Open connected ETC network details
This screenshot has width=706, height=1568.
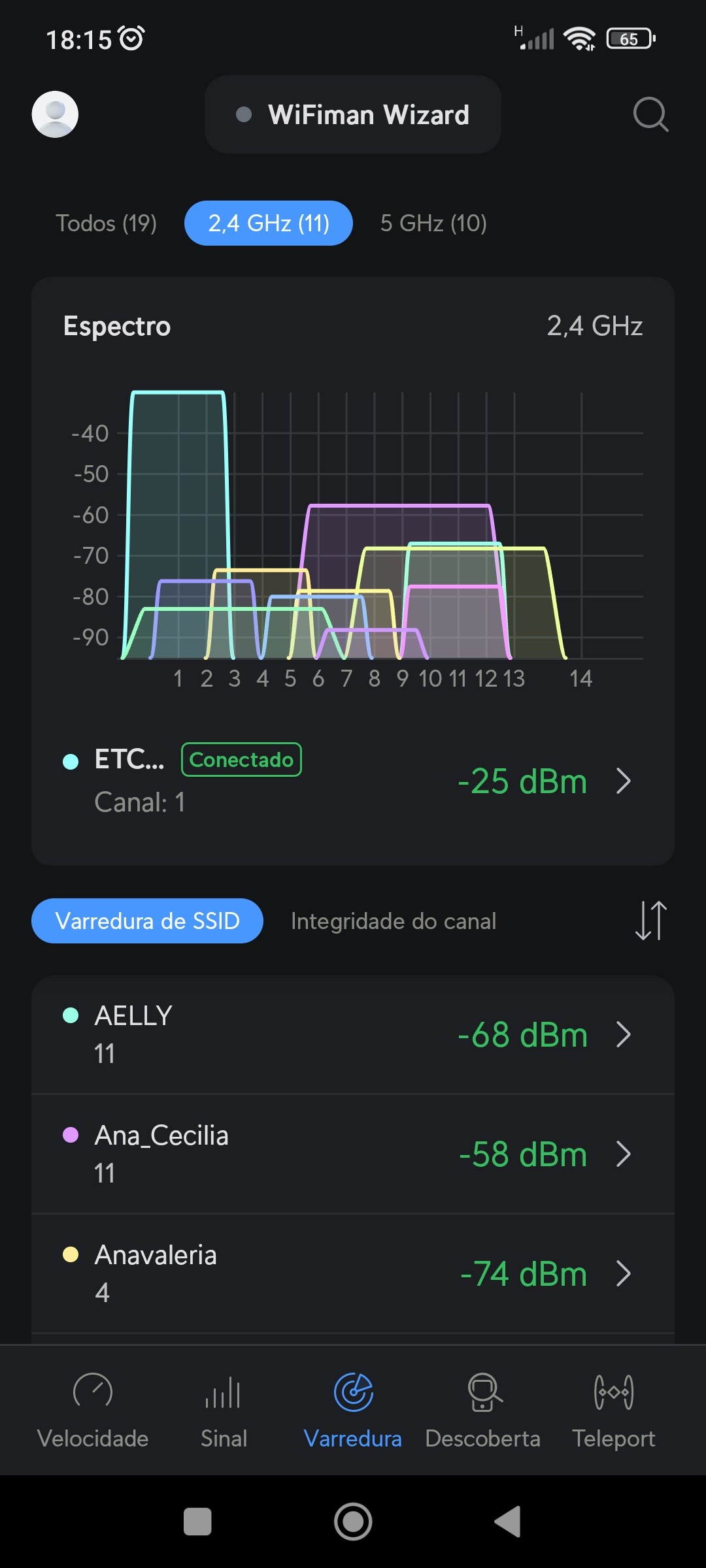pos(353,781)
